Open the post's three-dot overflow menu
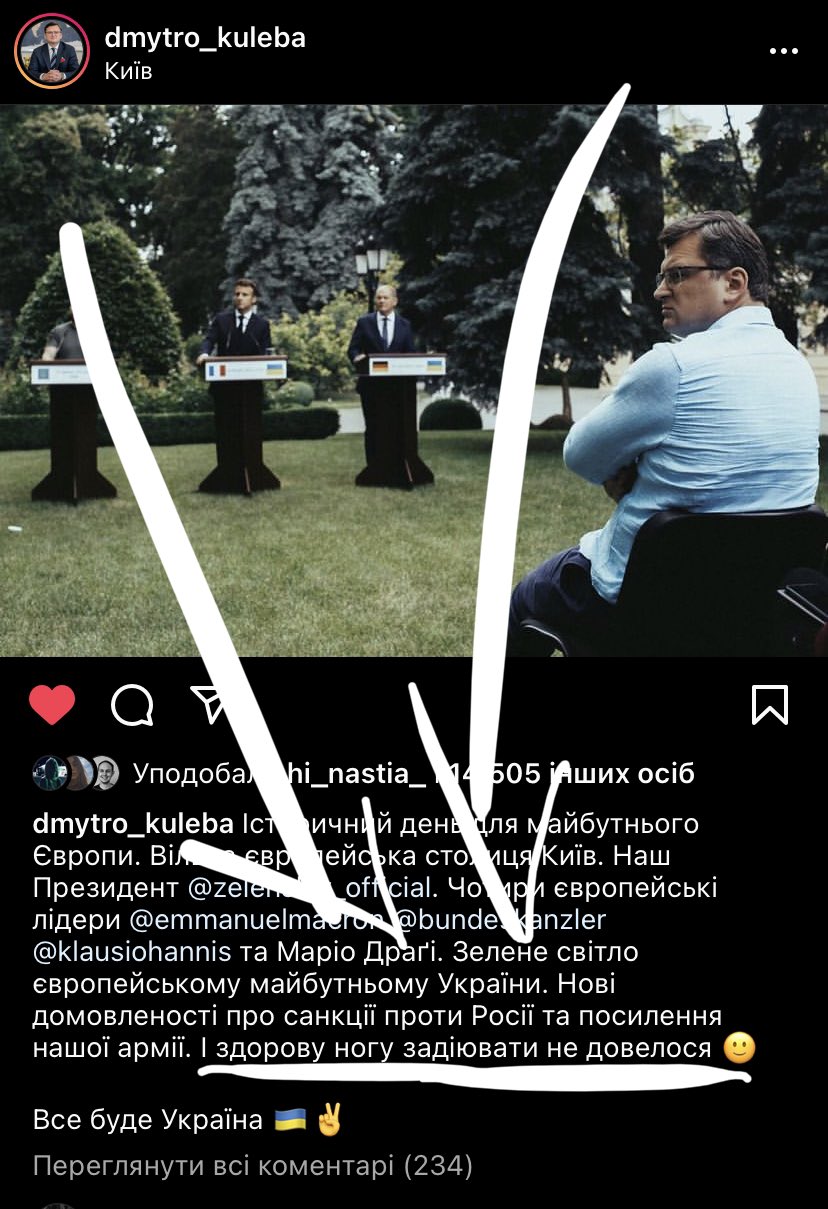828x1209 pixels. [784, 52]
